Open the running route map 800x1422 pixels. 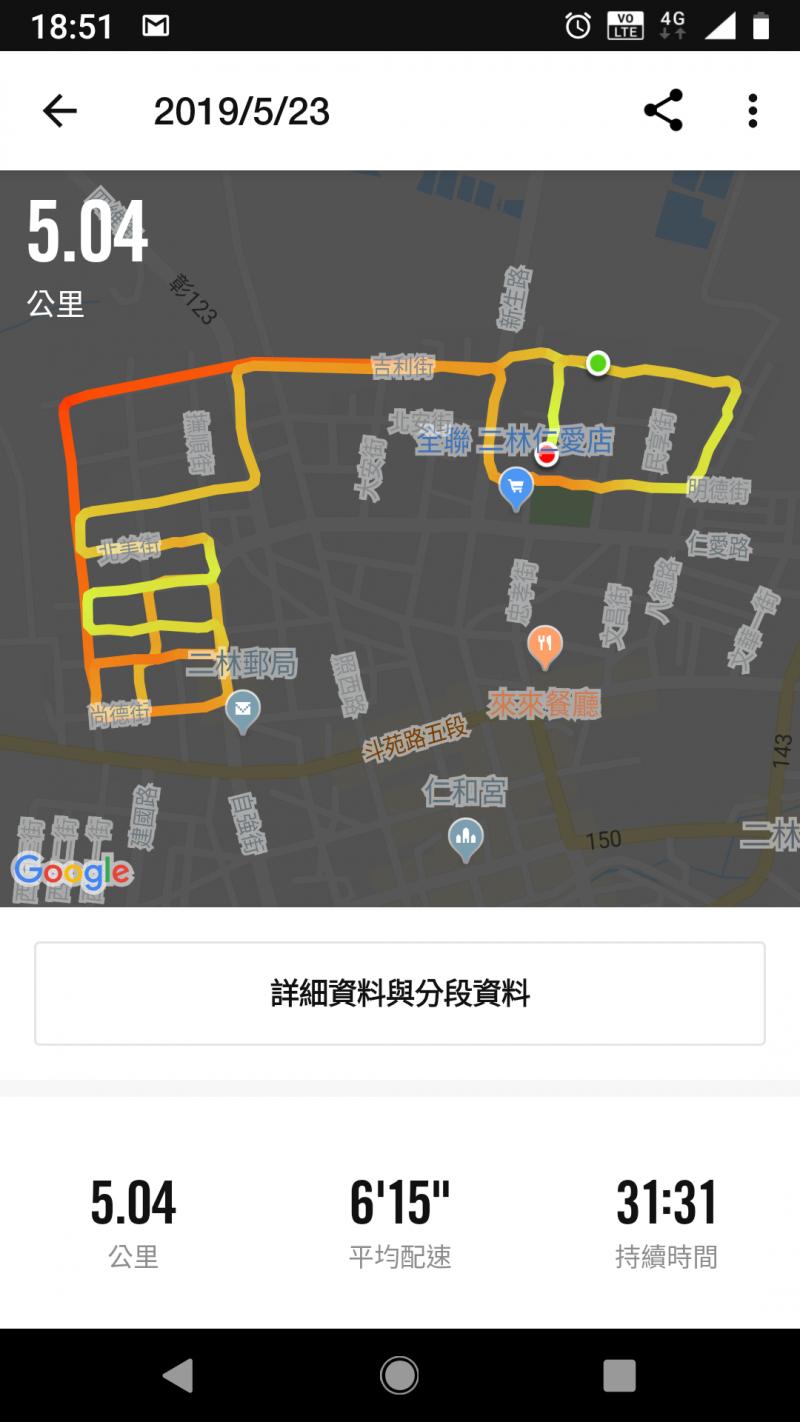click(400, 540)
